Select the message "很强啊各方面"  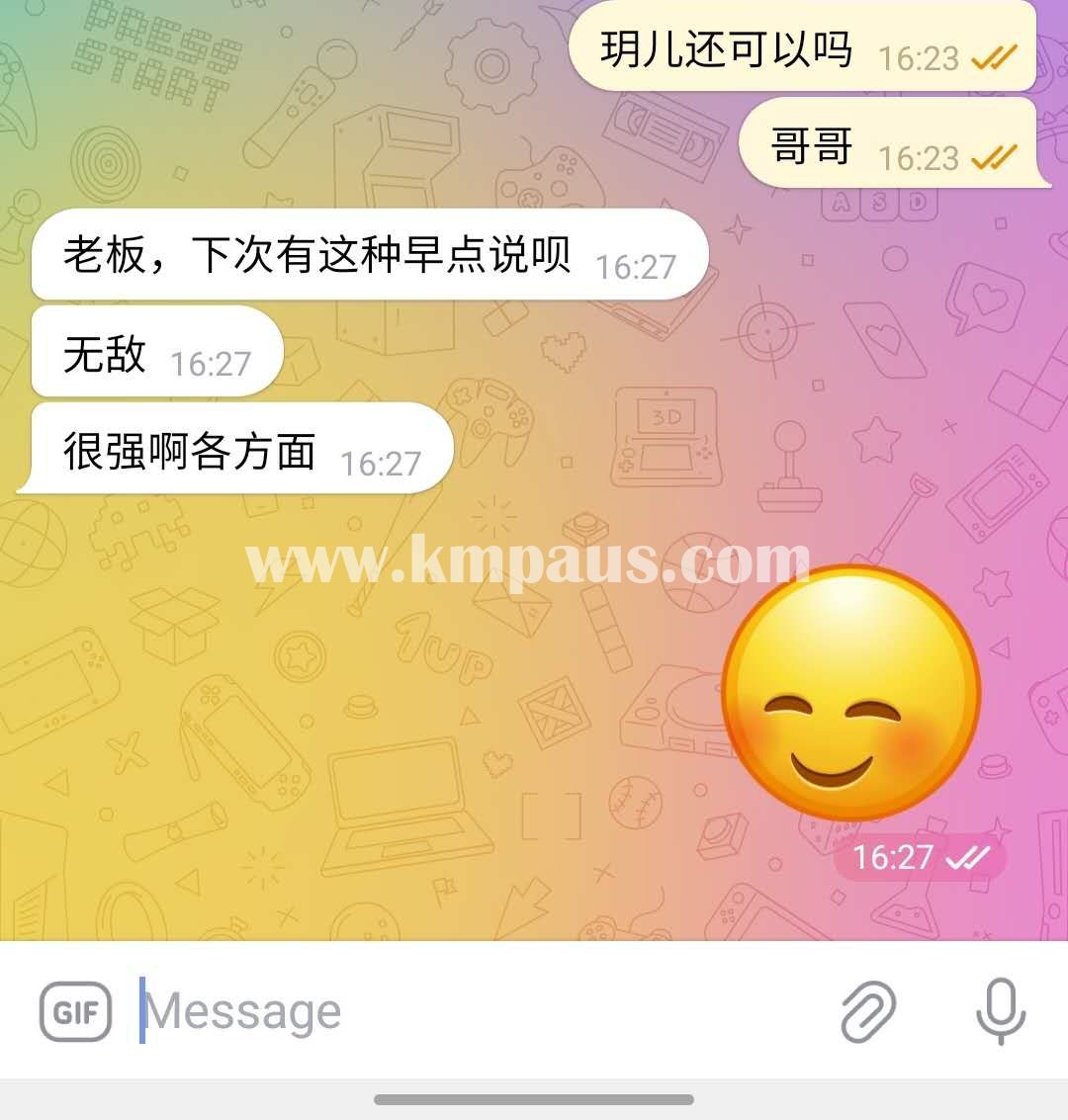235,453
